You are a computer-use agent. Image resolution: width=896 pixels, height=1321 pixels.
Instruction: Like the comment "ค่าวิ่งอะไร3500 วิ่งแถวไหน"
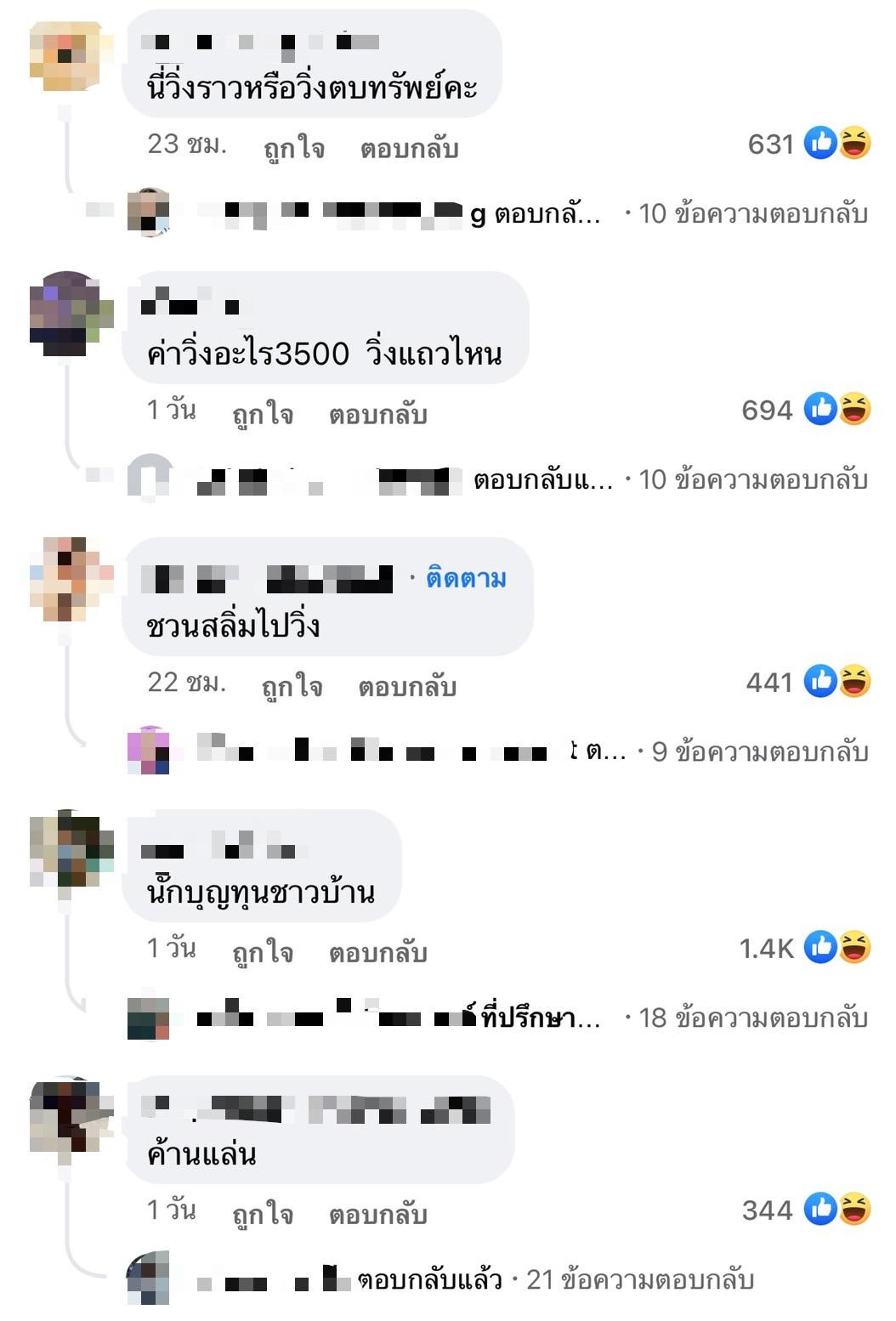pos(263,414)
